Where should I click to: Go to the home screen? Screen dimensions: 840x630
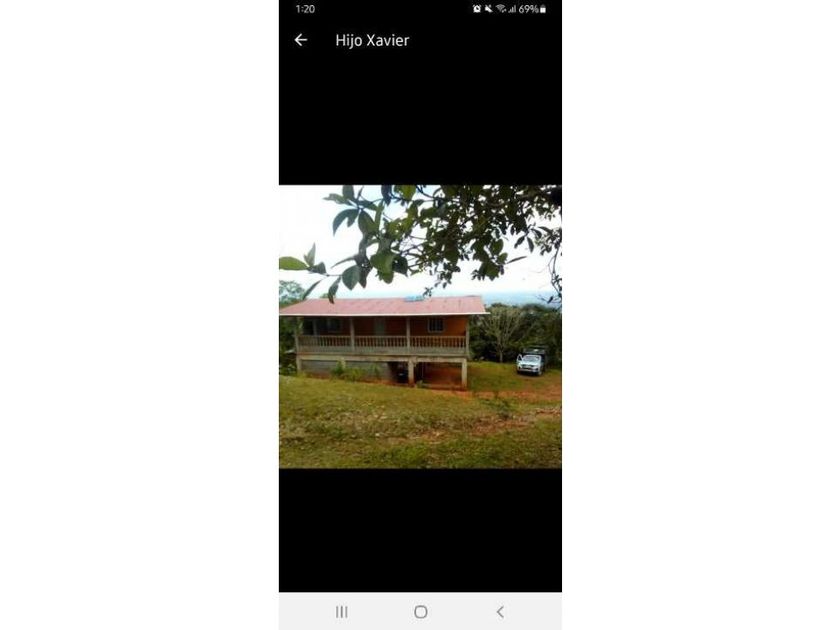[x=420, y=612]
